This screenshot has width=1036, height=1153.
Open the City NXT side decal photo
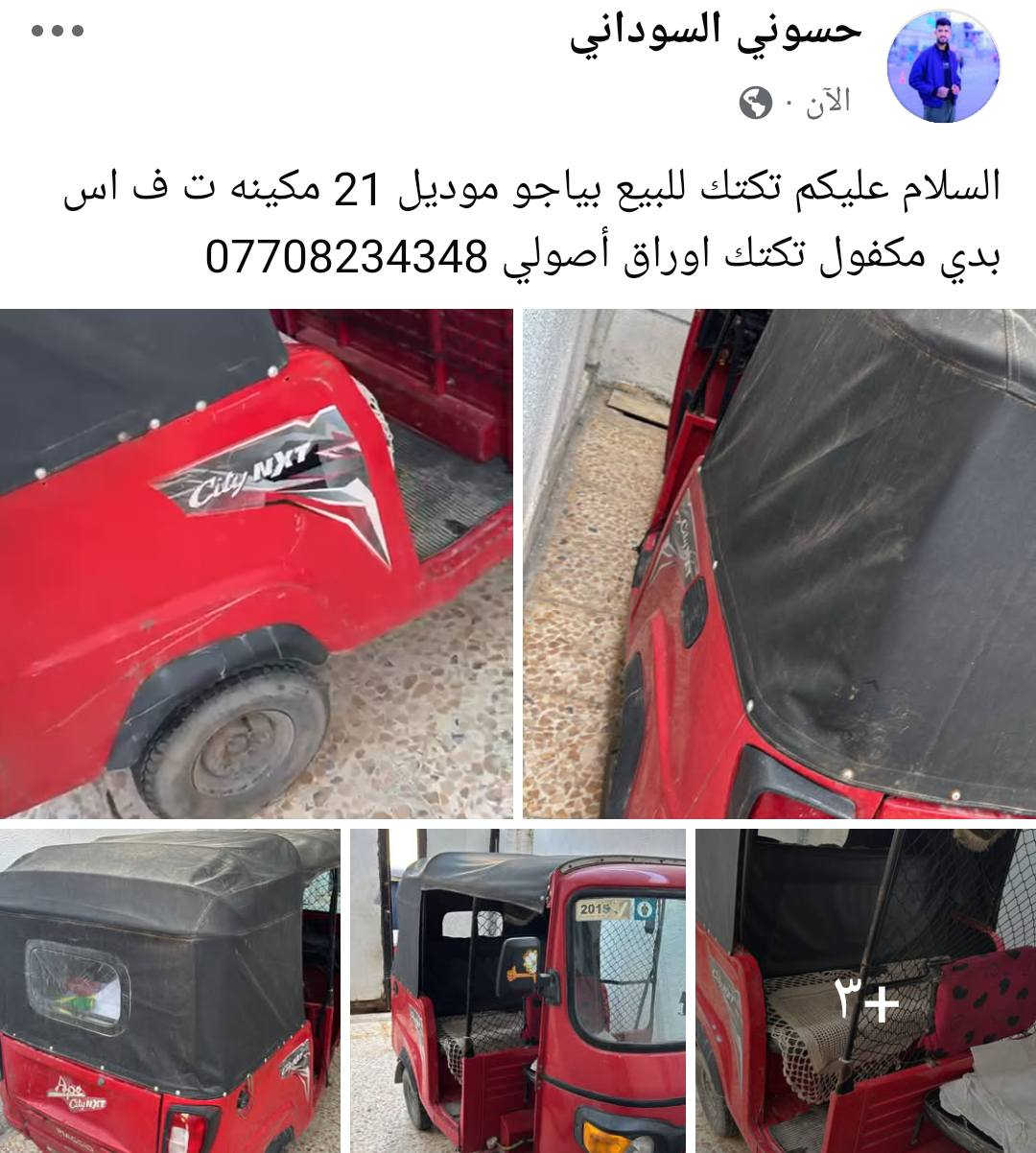tap(256, 563)
